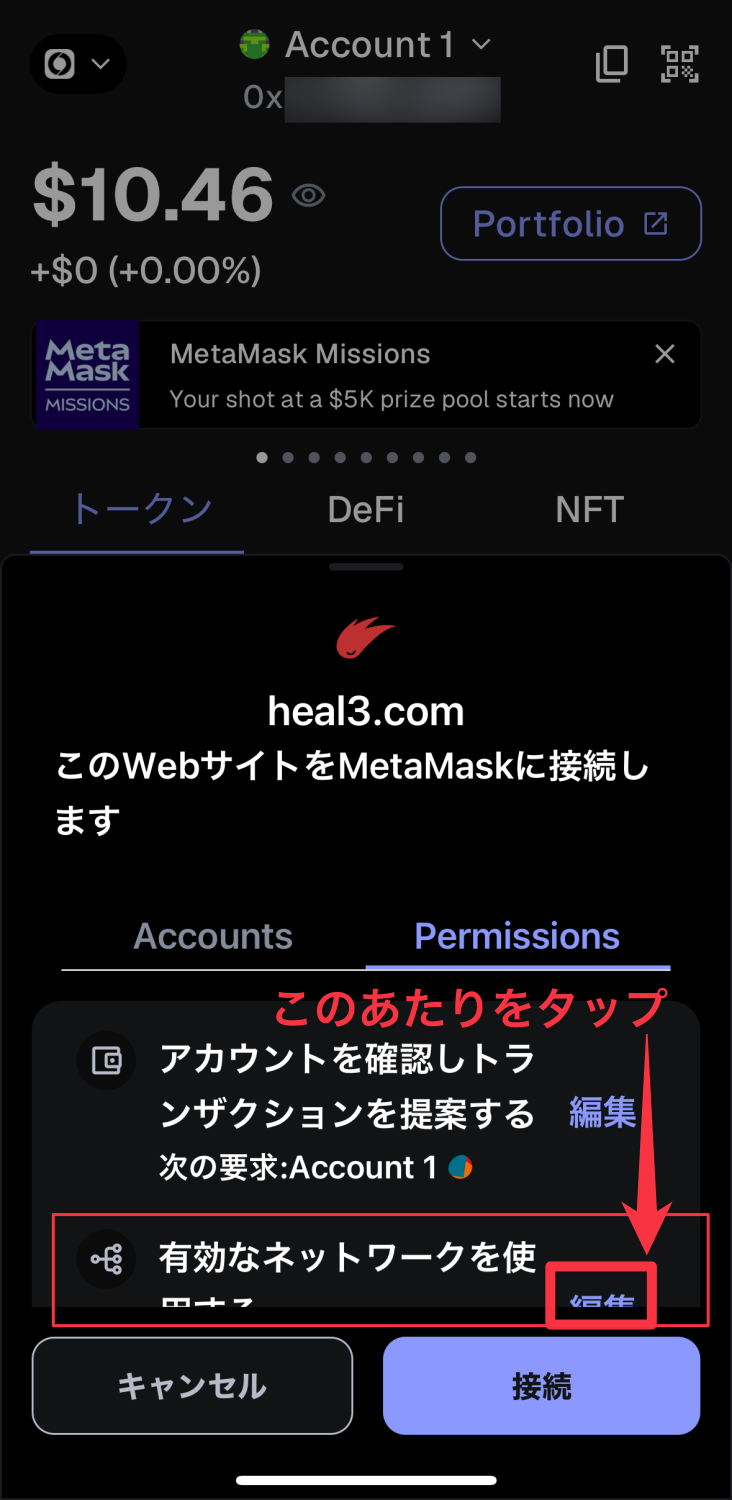Switch to the DeFi tab
Image resolution: width=732 pixels, height=1500 pixels.
point(366,510)
